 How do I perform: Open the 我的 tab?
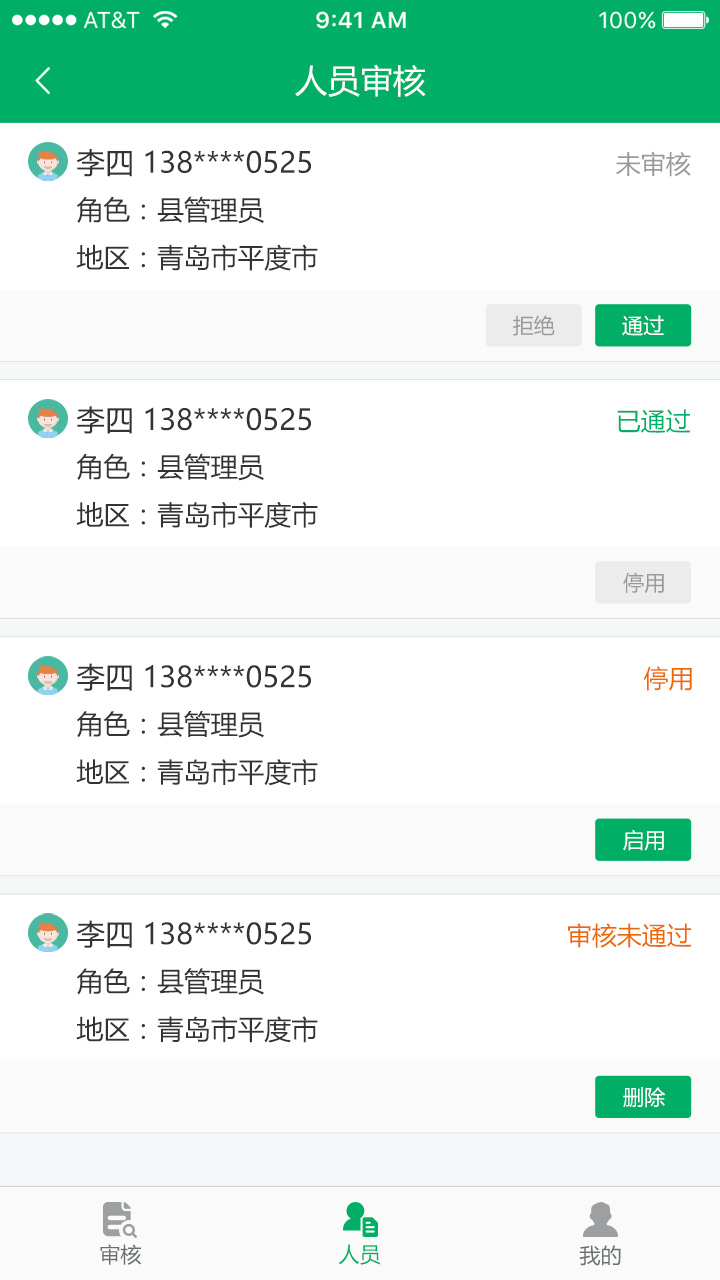click(600, 1234)
